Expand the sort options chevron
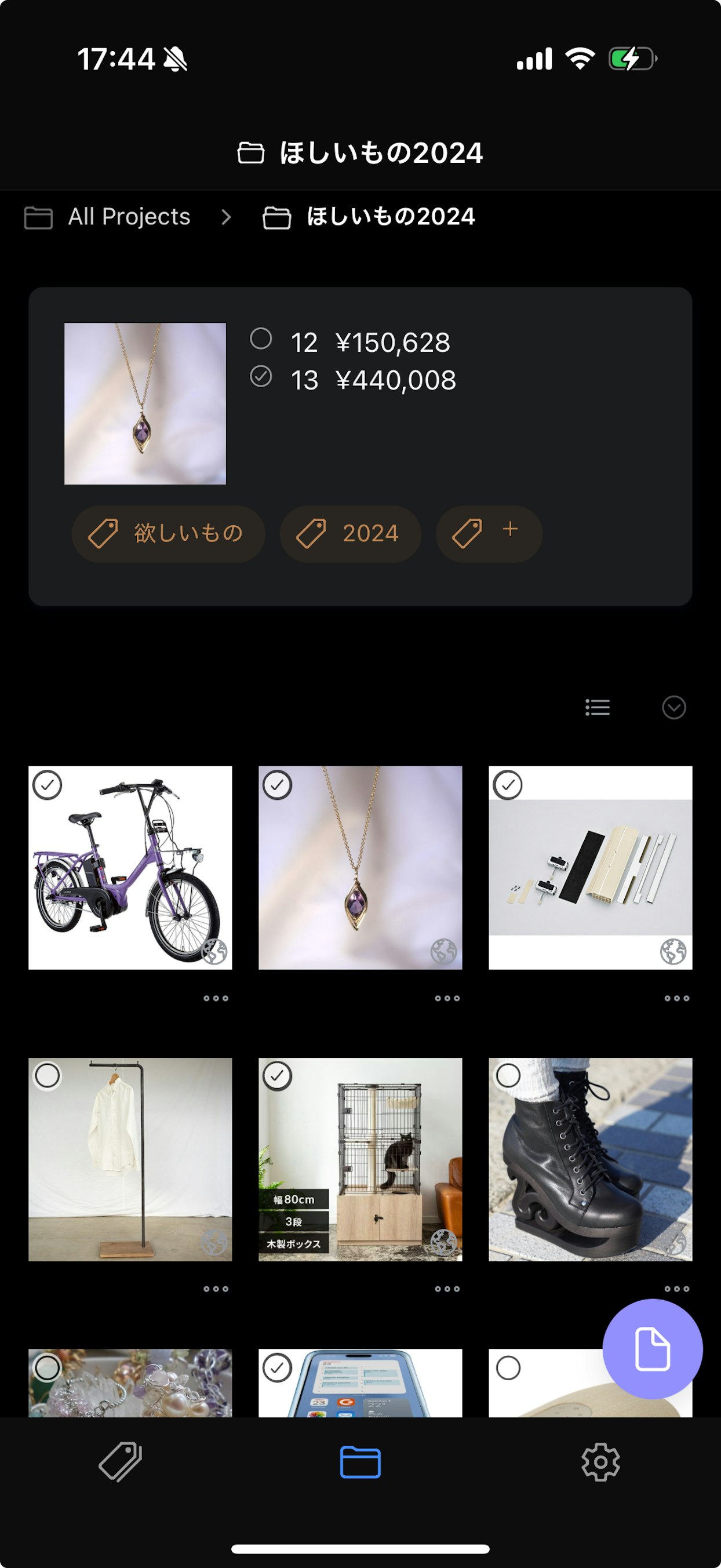This screenshot has width=721, height=1568. (673, 707)
